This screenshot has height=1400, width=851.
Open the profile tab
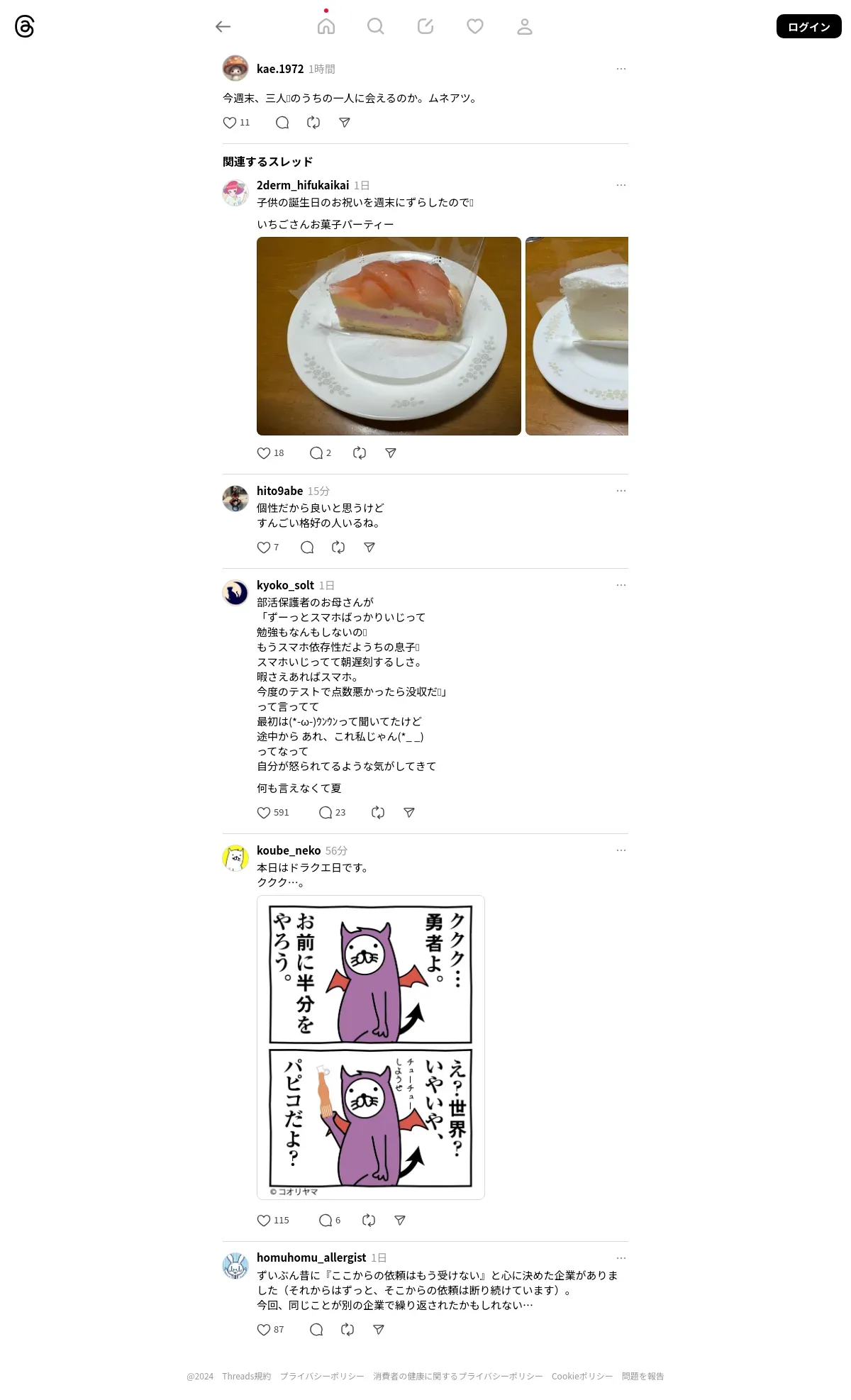(525, 26)
